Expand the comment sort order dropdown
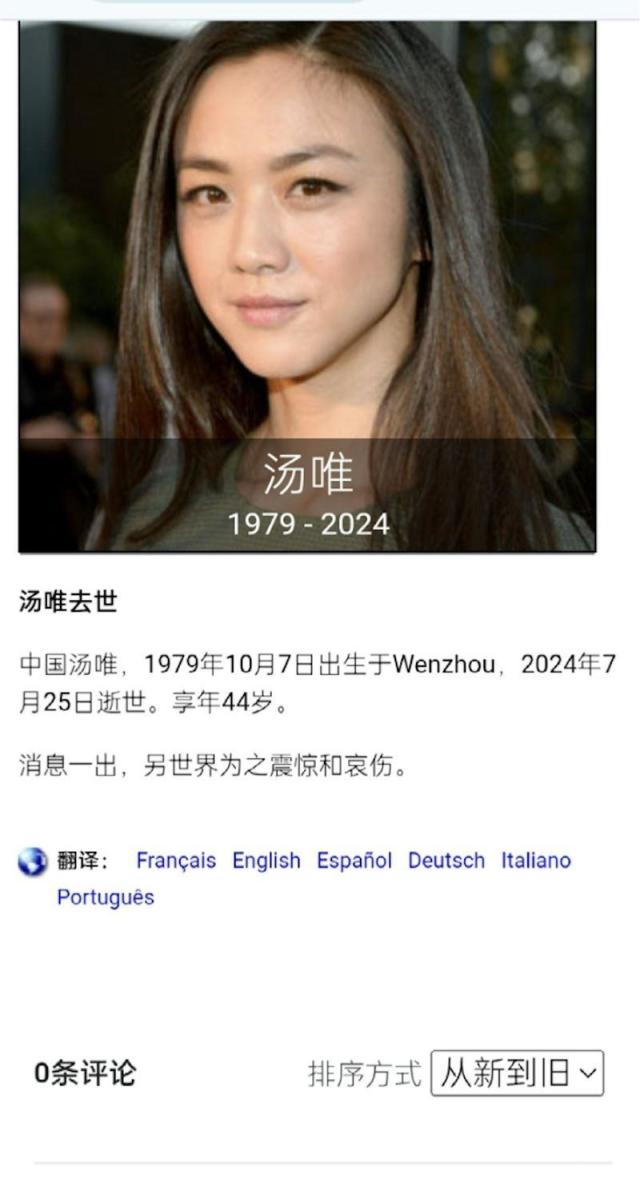Screen dimensions: 640x1179 (x=517, y=1073)
